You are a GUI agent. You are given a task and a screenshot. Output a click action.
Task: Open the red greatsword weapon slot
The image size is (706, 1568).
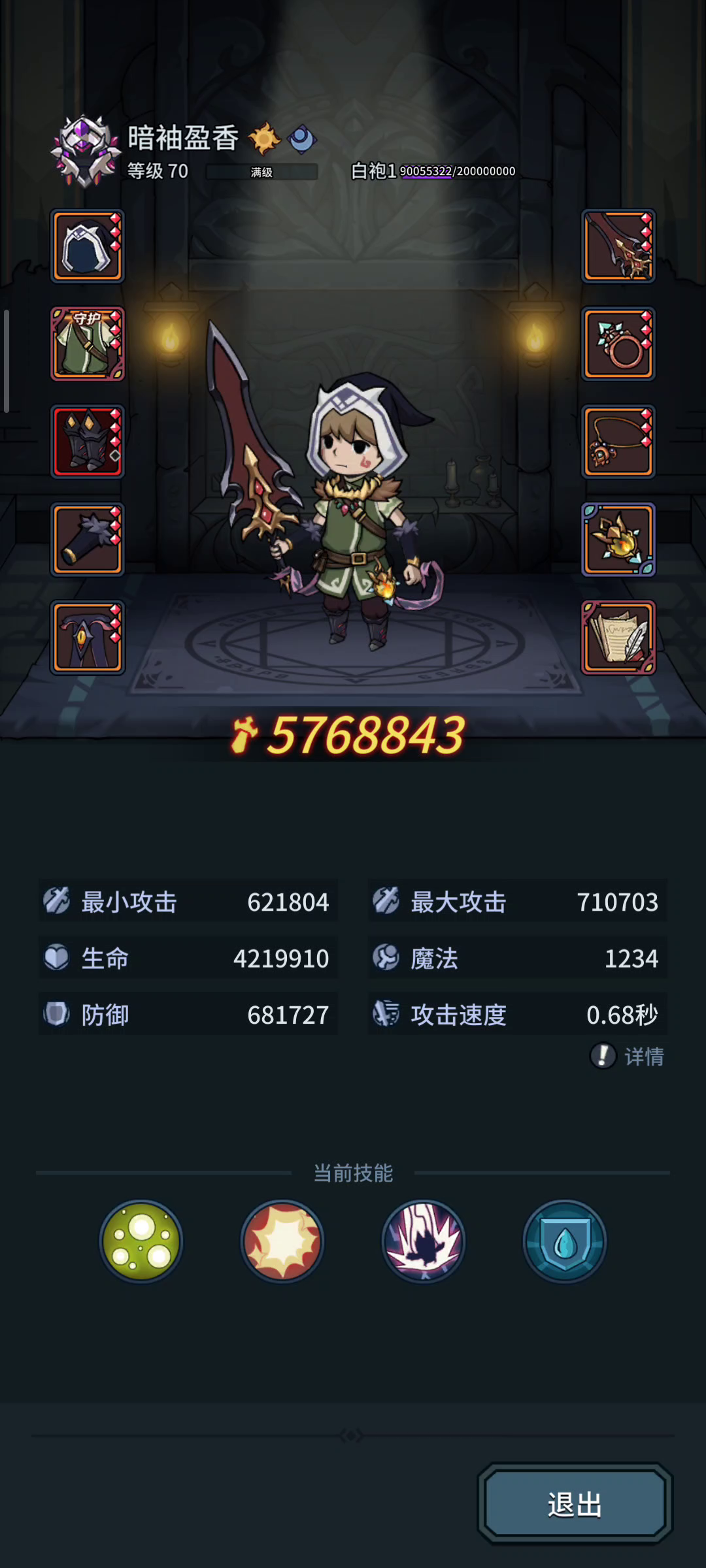[618, 246]
